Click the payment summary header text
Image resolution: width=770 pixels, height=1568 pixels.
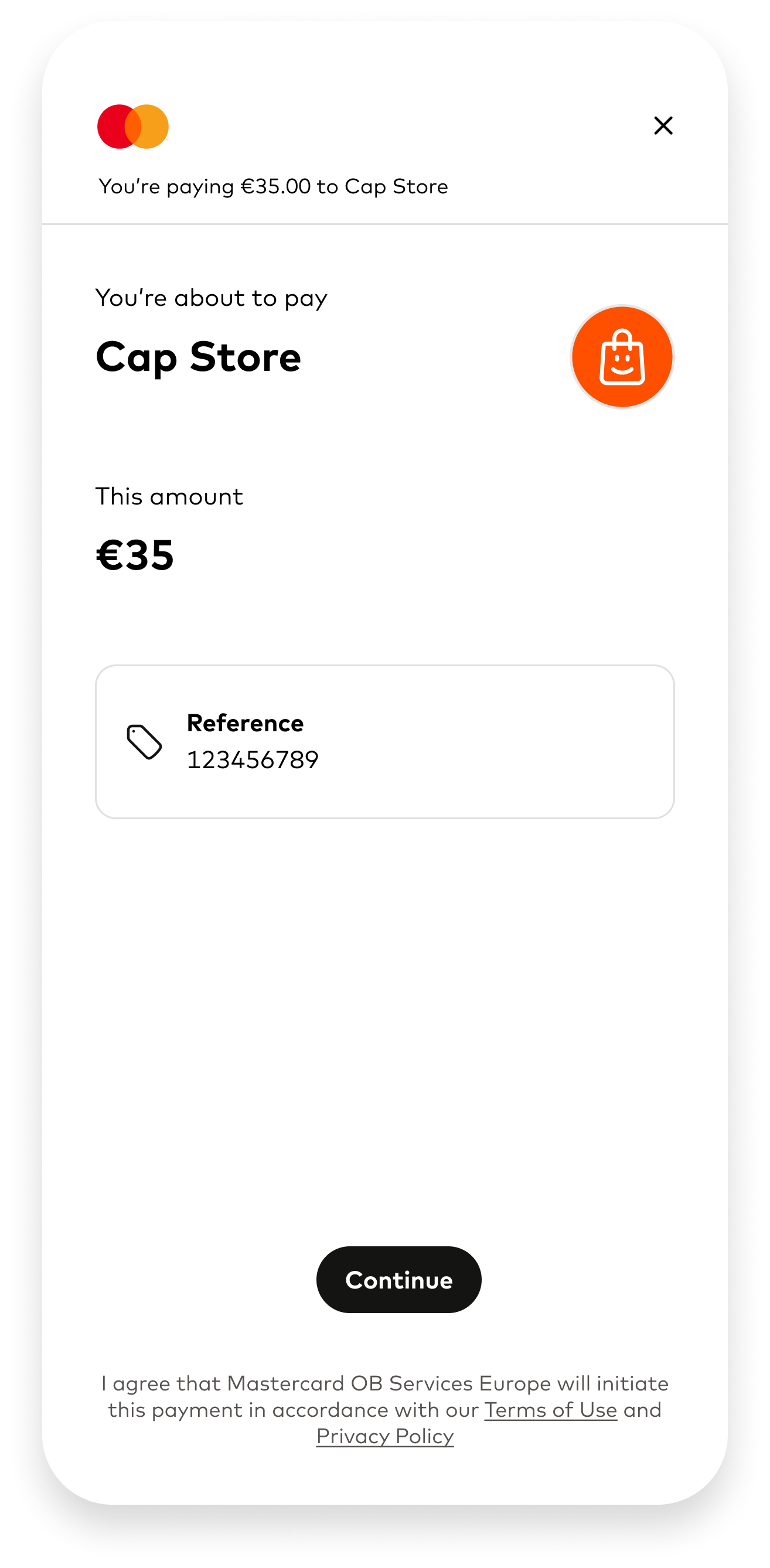272,186
